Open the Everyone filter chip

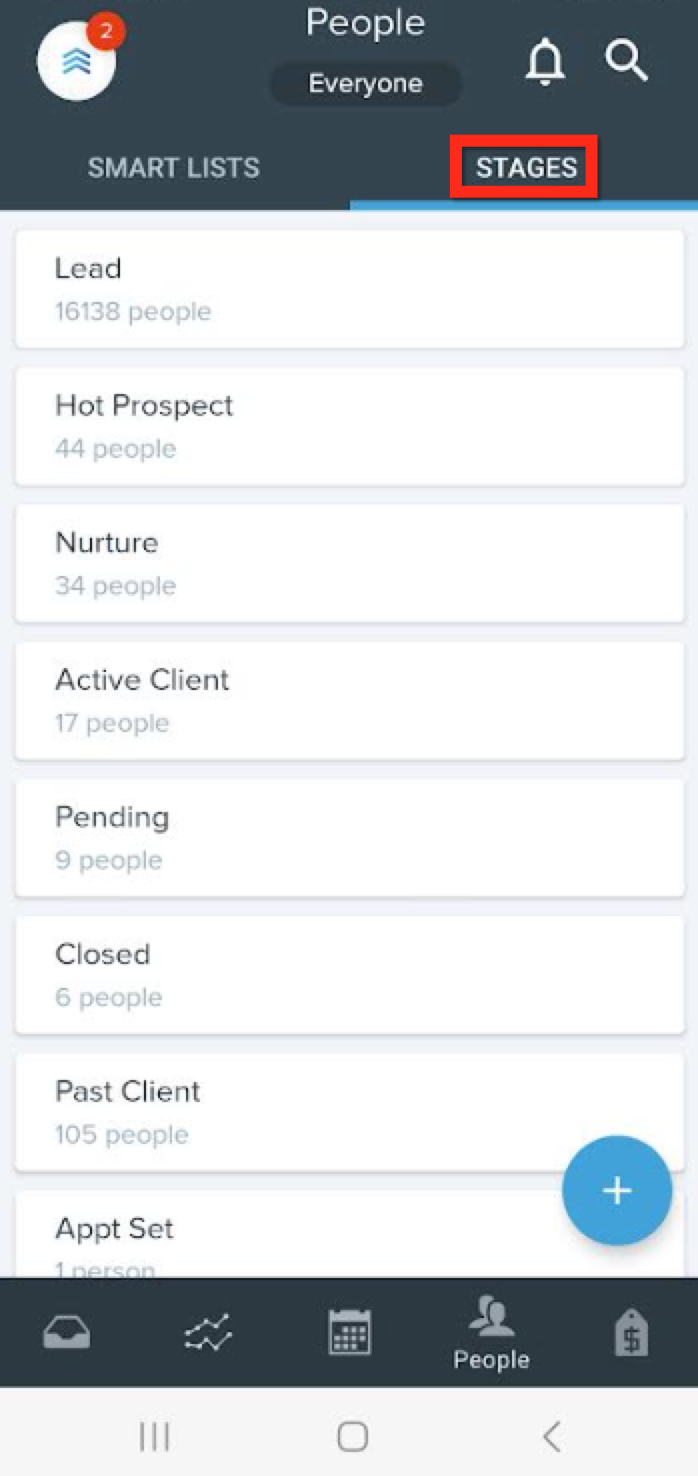[366, 84]
